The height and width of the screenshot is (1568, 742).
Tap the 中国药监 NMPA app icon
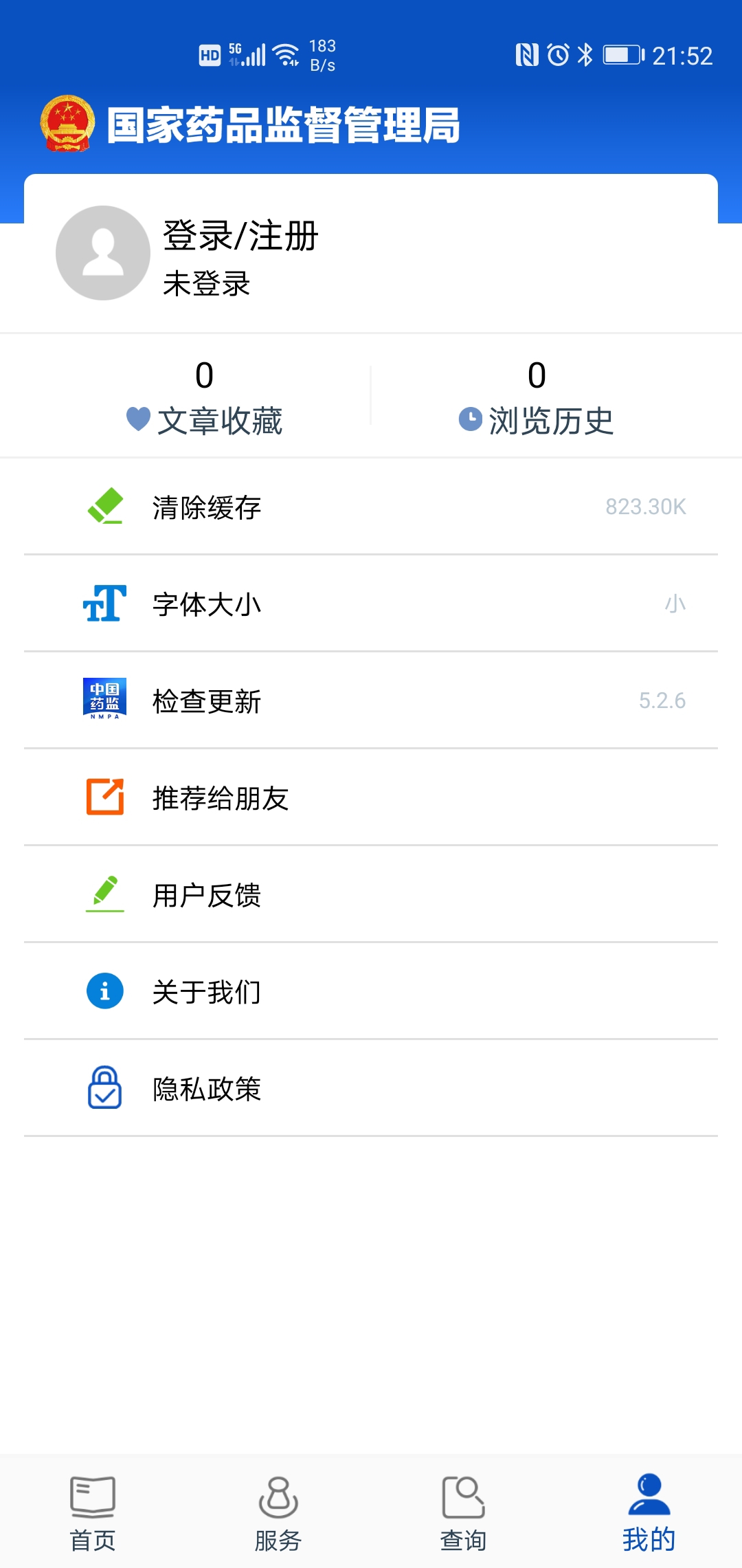pos(103,700)
